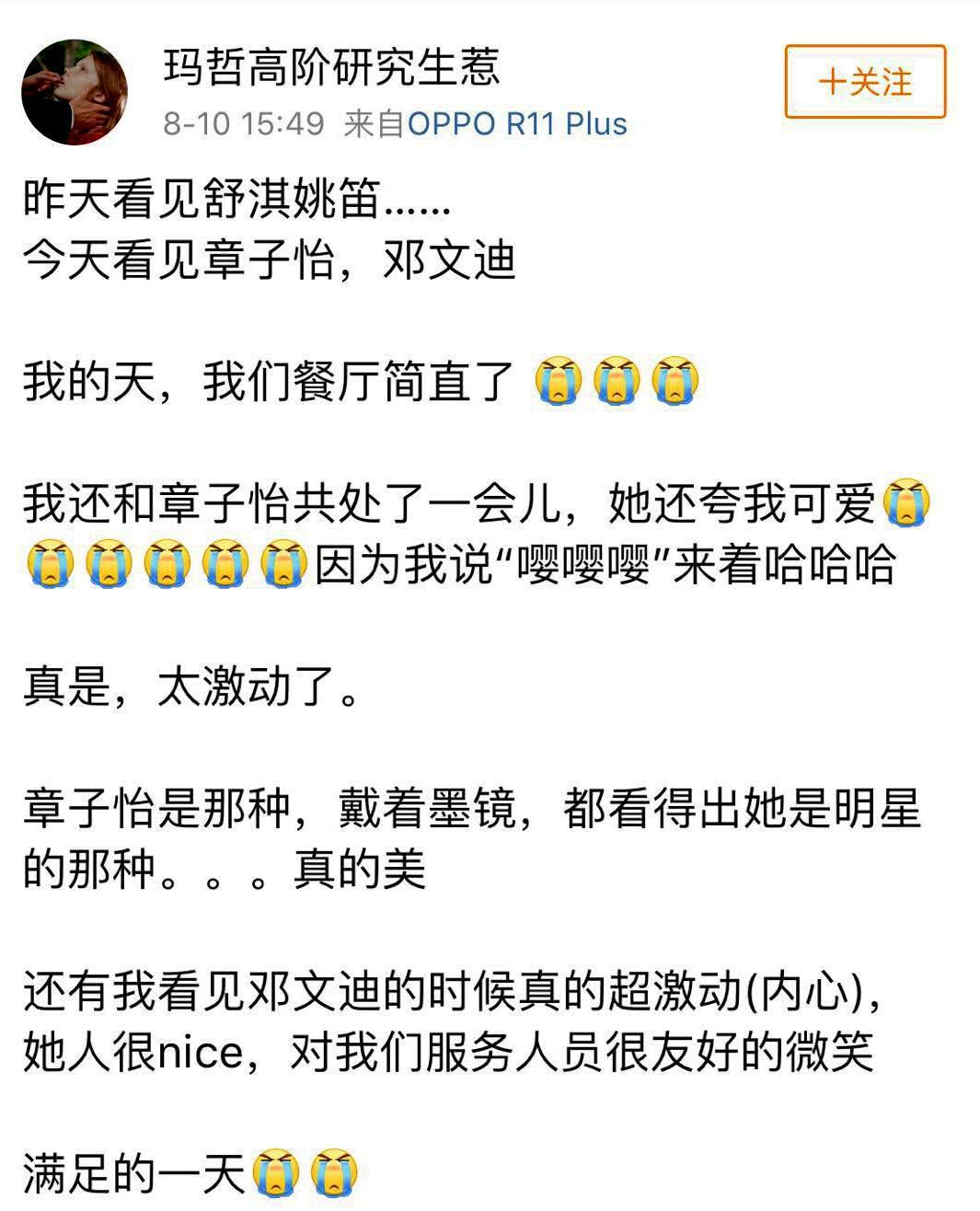Follow this user with +关注 button
This screenshot has width=980, height=1211.
tap(864, 82)
